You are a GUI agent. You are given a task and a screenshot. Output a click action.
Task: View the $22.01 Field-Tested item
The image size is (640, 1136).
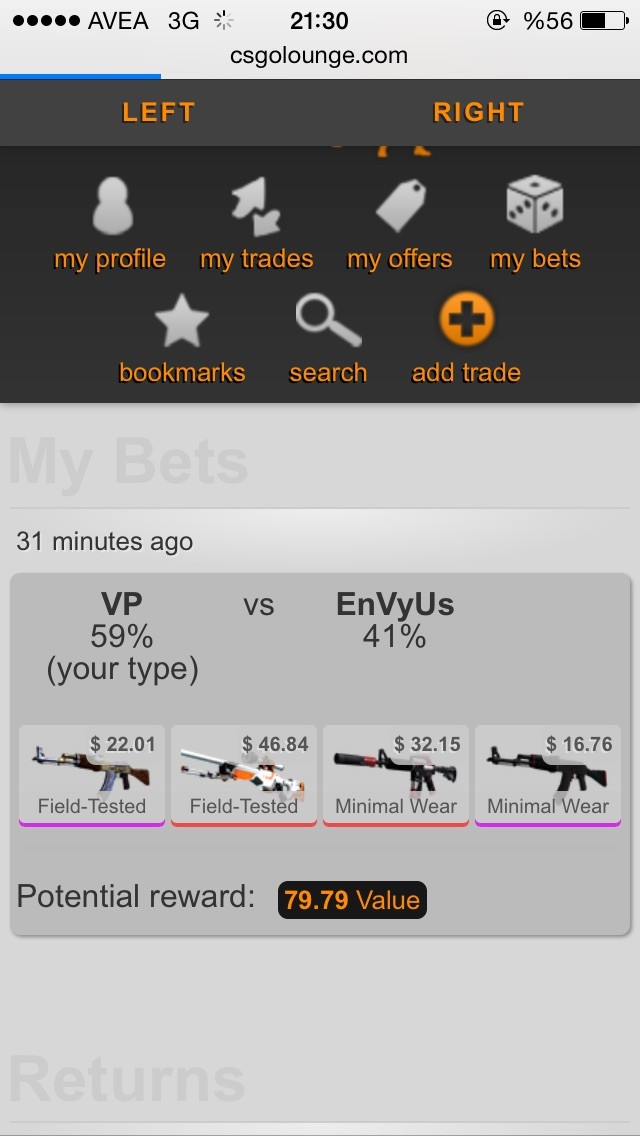click(92, 775)
